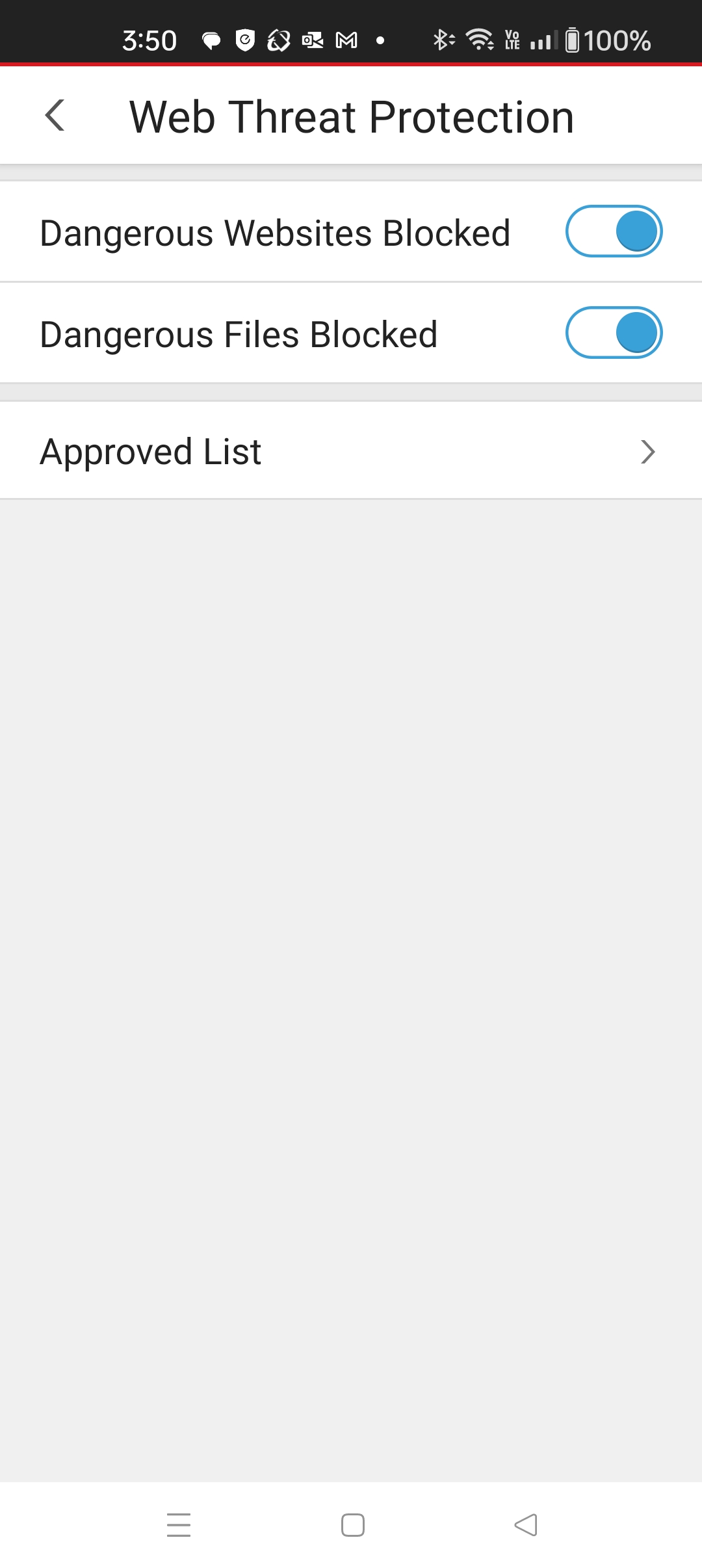The height and width of the screenshot is (1568, 702).
Task: Toggle Dangerous Websites Blocked switch
Action: (614, 231)
